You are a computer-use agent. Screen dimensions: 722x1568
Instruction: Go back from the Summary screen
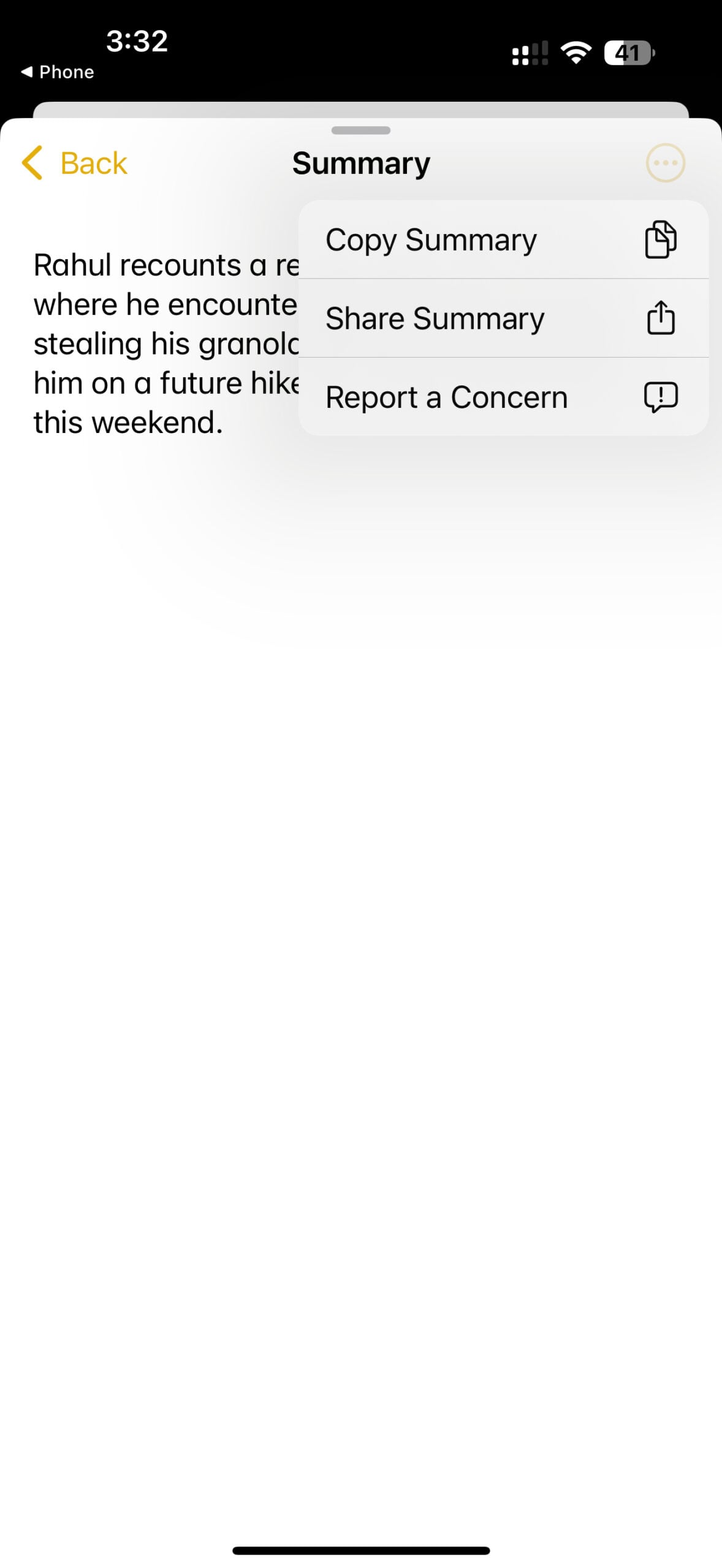(x=75, y=163)
